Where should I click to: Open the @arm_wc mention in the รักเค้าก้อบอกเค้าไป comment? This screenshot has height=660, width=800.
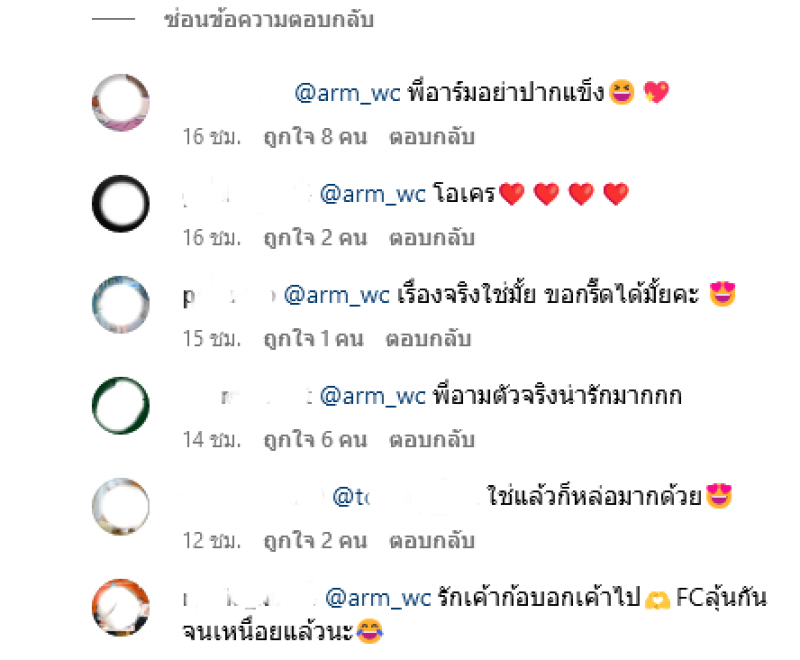[x=380, y=598]
